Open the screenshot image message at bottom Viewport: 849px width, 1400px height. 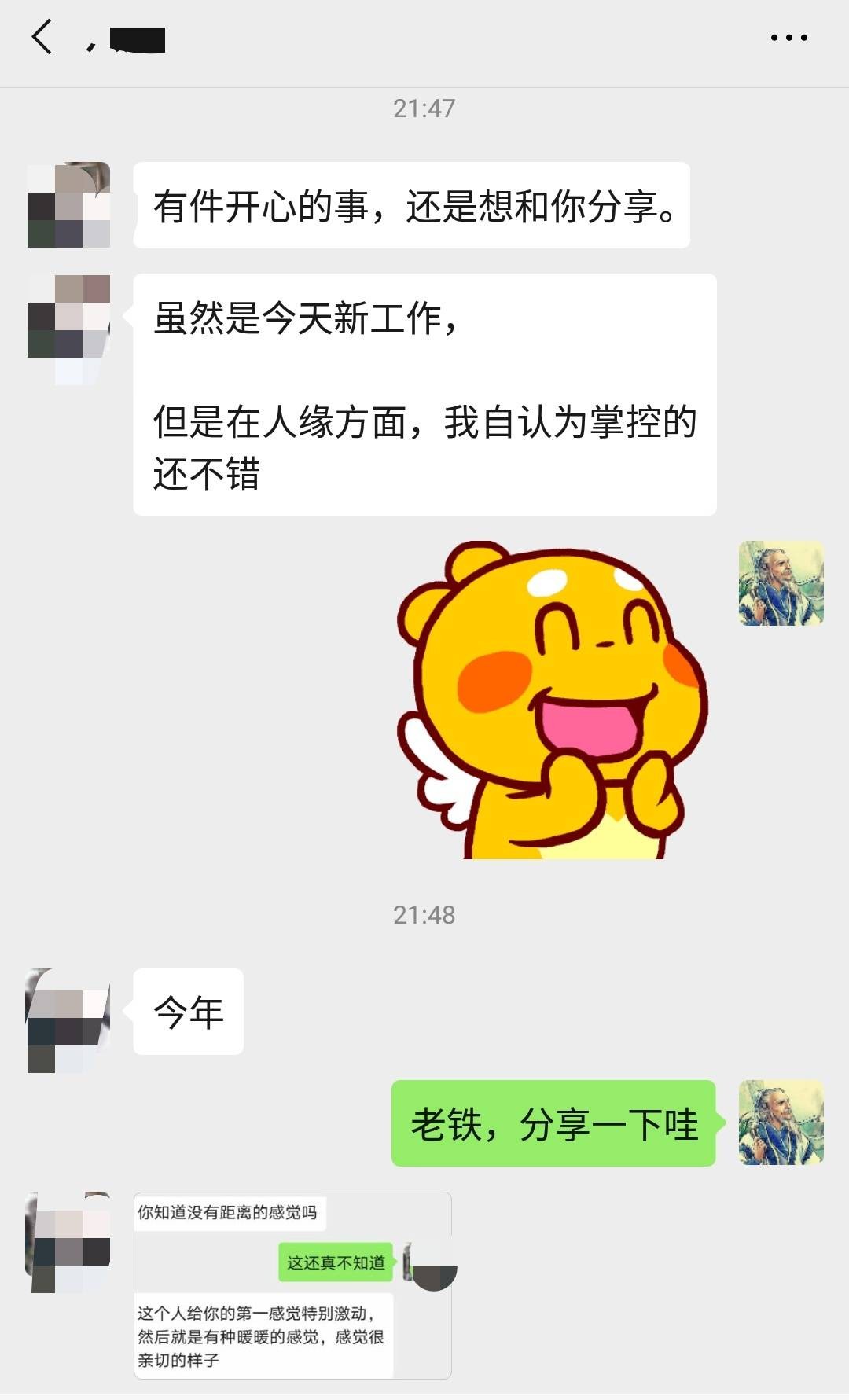[292, 1285]
